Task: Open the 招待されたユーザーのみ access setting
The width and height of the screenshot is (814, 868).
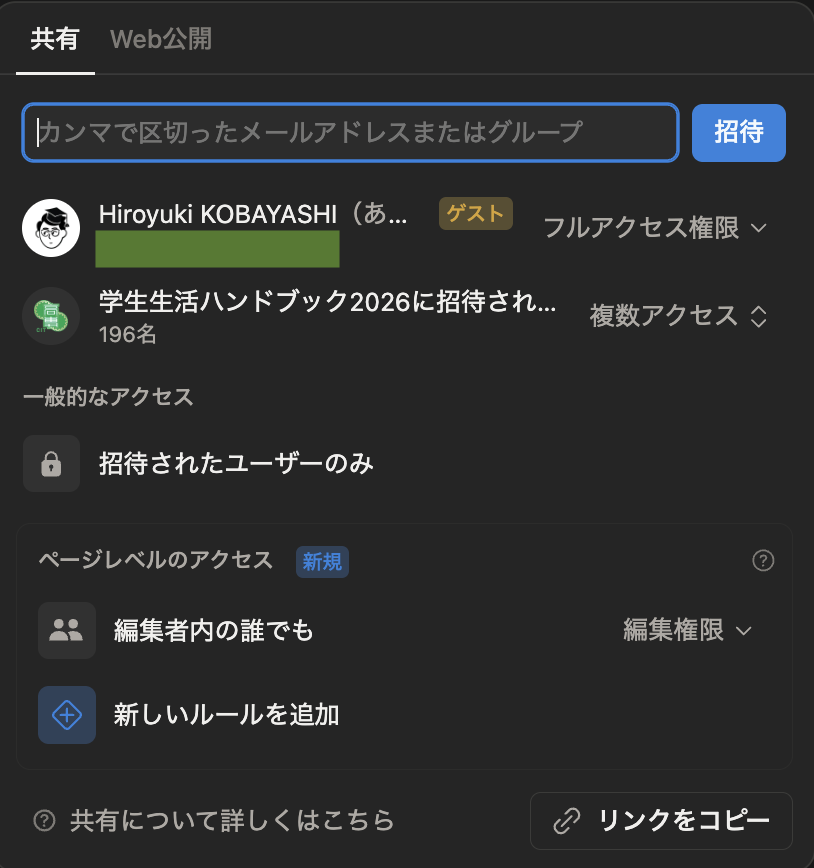Action: point(236,464)
